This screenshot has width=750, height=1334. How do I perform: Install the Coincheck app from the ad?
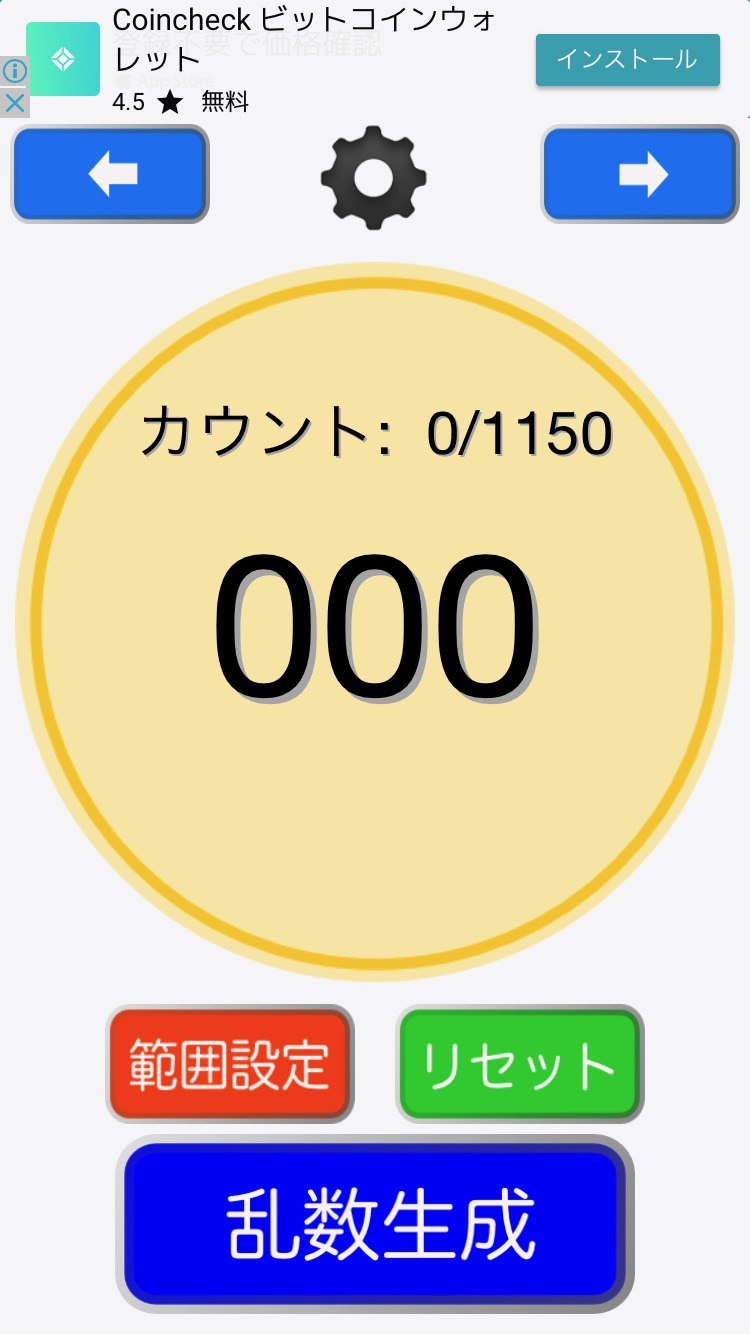click(627, 60)
